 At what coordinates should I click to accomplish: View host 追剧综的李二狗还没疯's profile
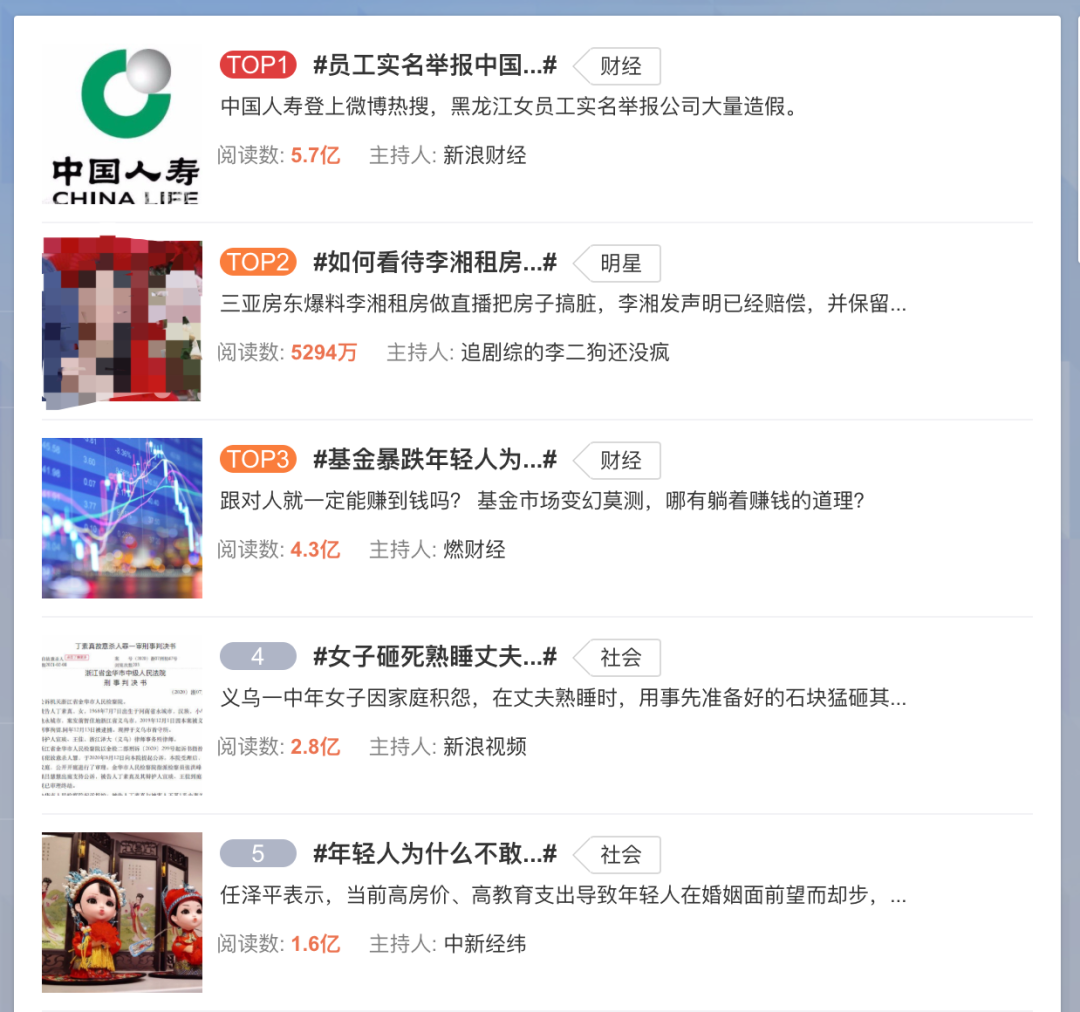[x=565, y=352]
